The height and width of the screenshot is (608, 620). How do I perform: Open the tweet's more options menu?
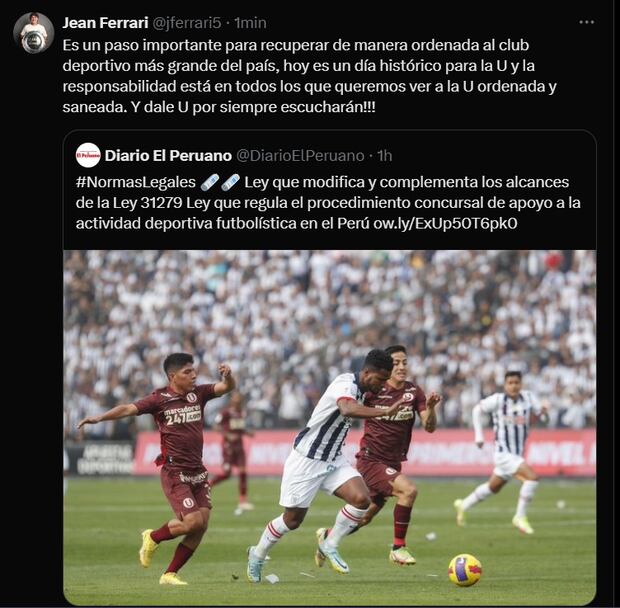click(x=586, y=22)
